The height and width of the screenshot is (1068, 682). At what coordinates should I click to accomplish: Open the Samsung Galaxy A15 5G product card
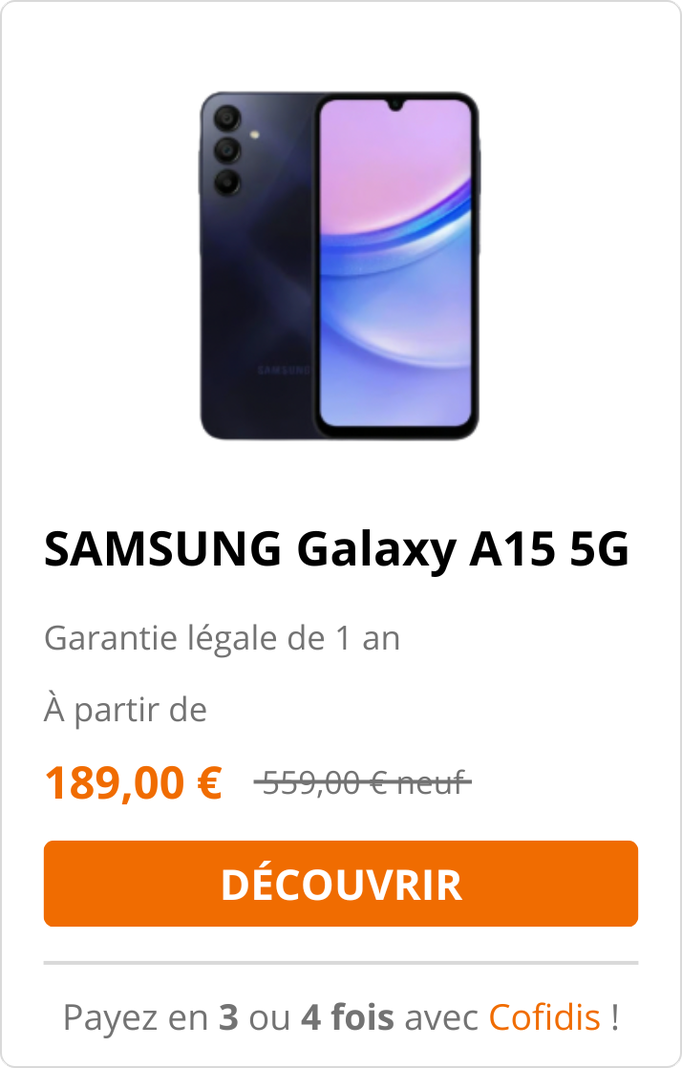[336, 551]
